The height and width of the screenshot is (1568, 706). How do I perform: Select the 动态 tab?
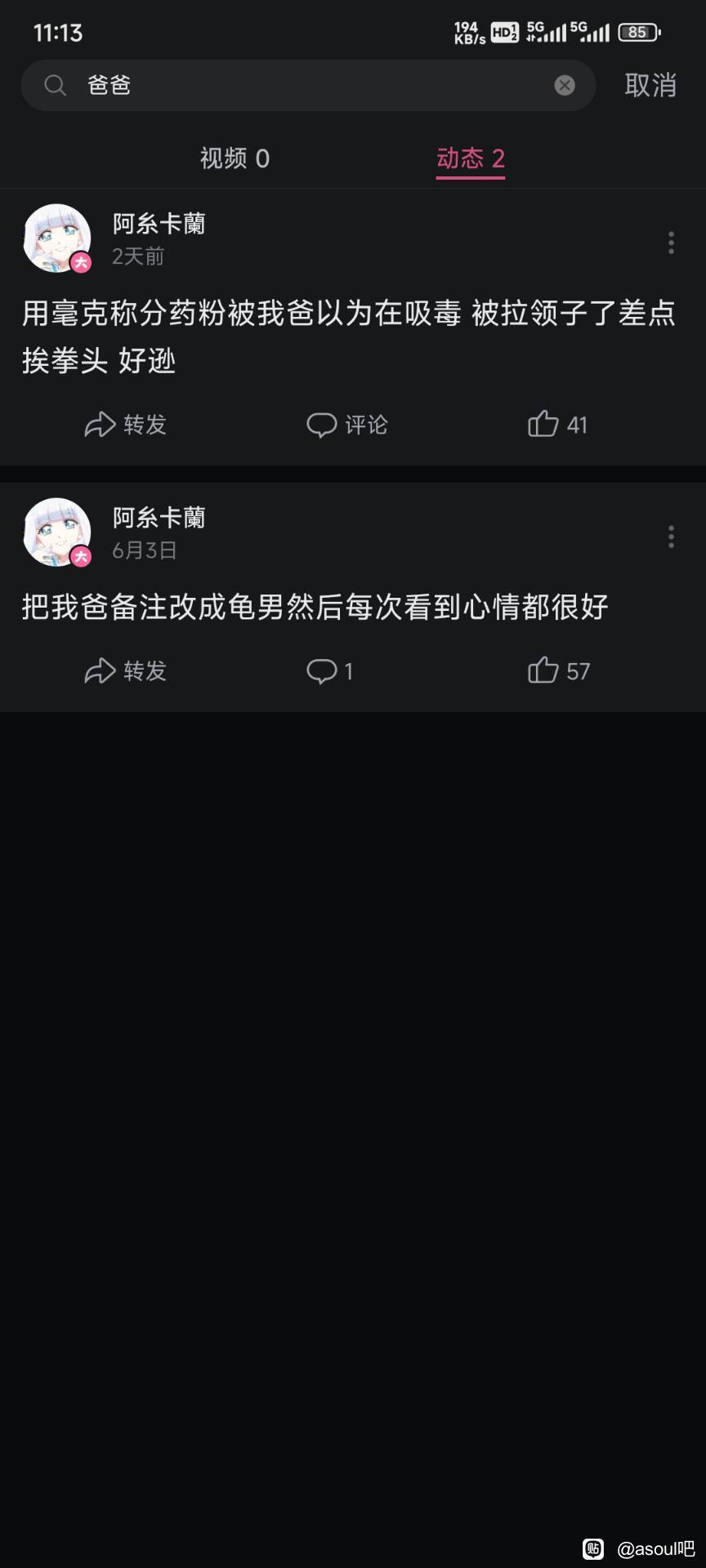pyautogui.click(x=471, y=158)
